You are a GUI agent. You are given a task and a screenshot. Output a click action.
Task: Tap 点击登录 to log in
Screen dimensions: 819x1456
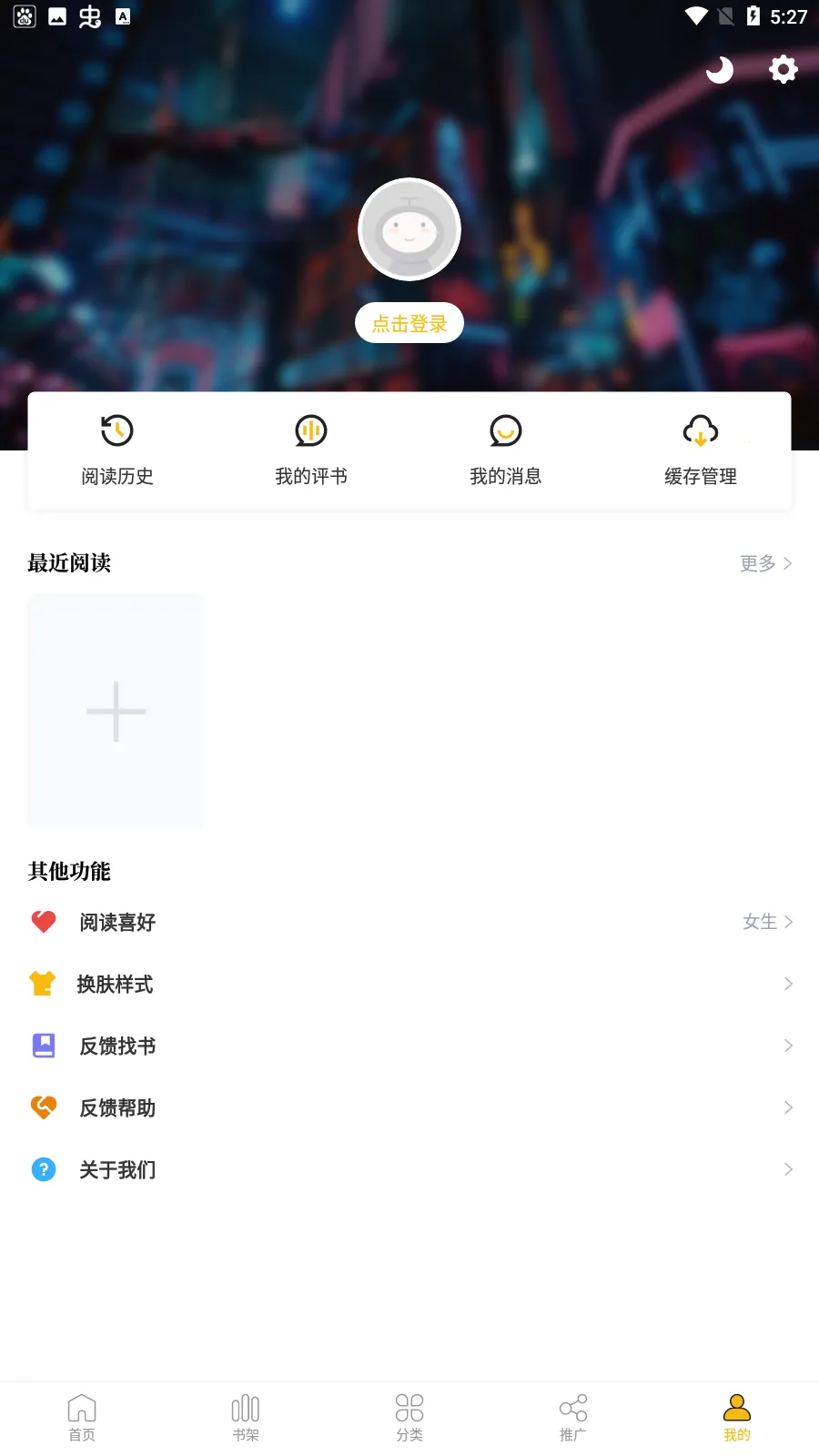409,322
